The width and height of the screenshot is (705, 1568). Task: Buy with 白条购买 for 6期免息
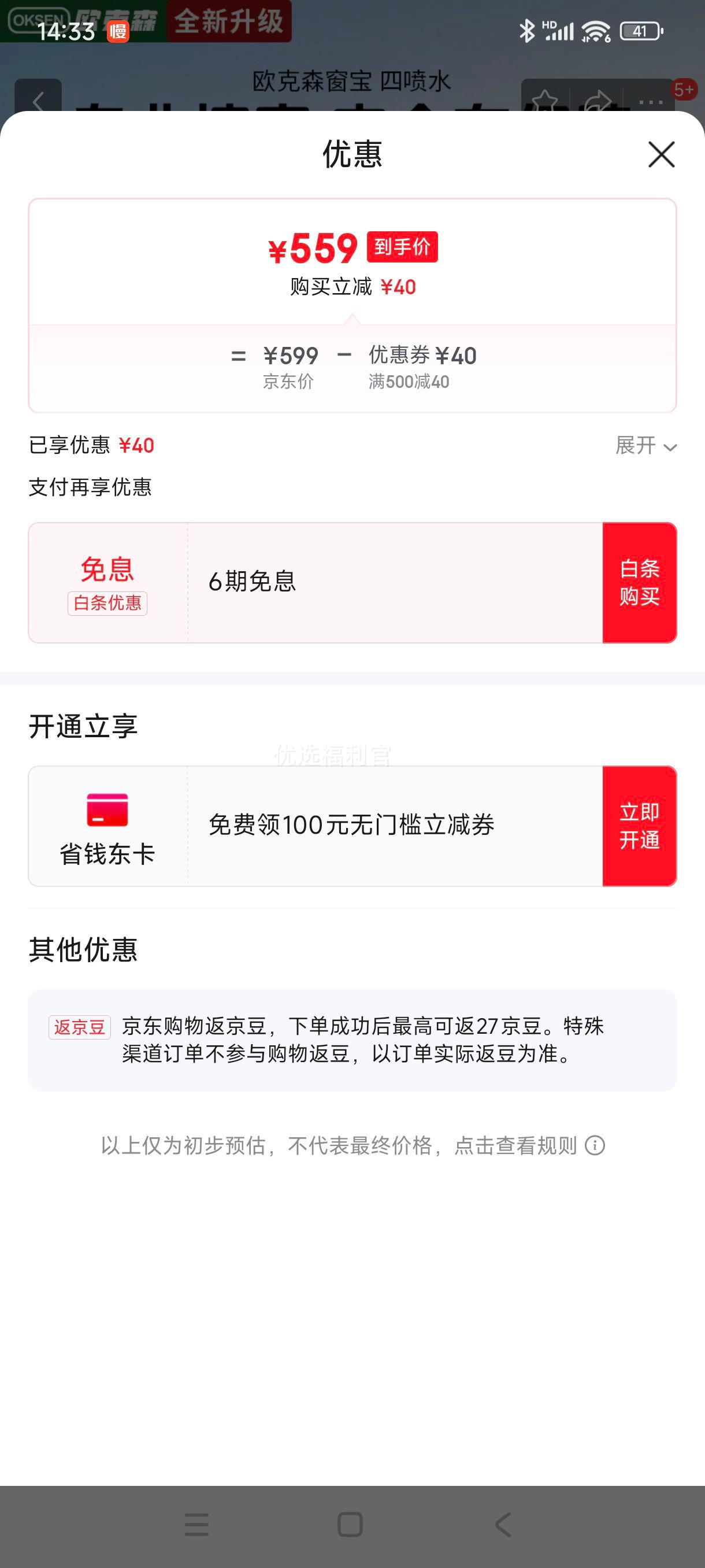pos(639,583)
